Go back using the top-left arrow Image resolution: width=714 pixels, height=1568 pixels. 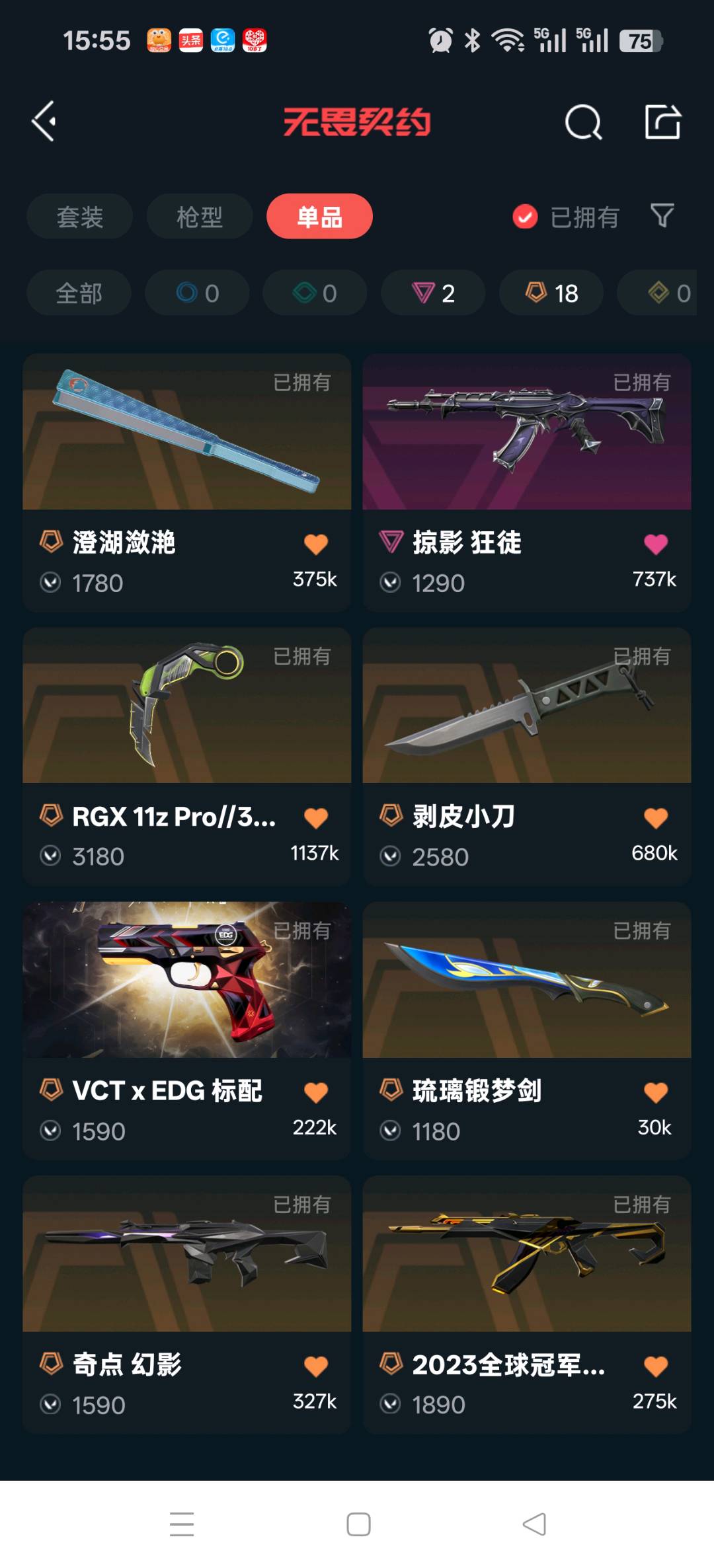point(44,122)
